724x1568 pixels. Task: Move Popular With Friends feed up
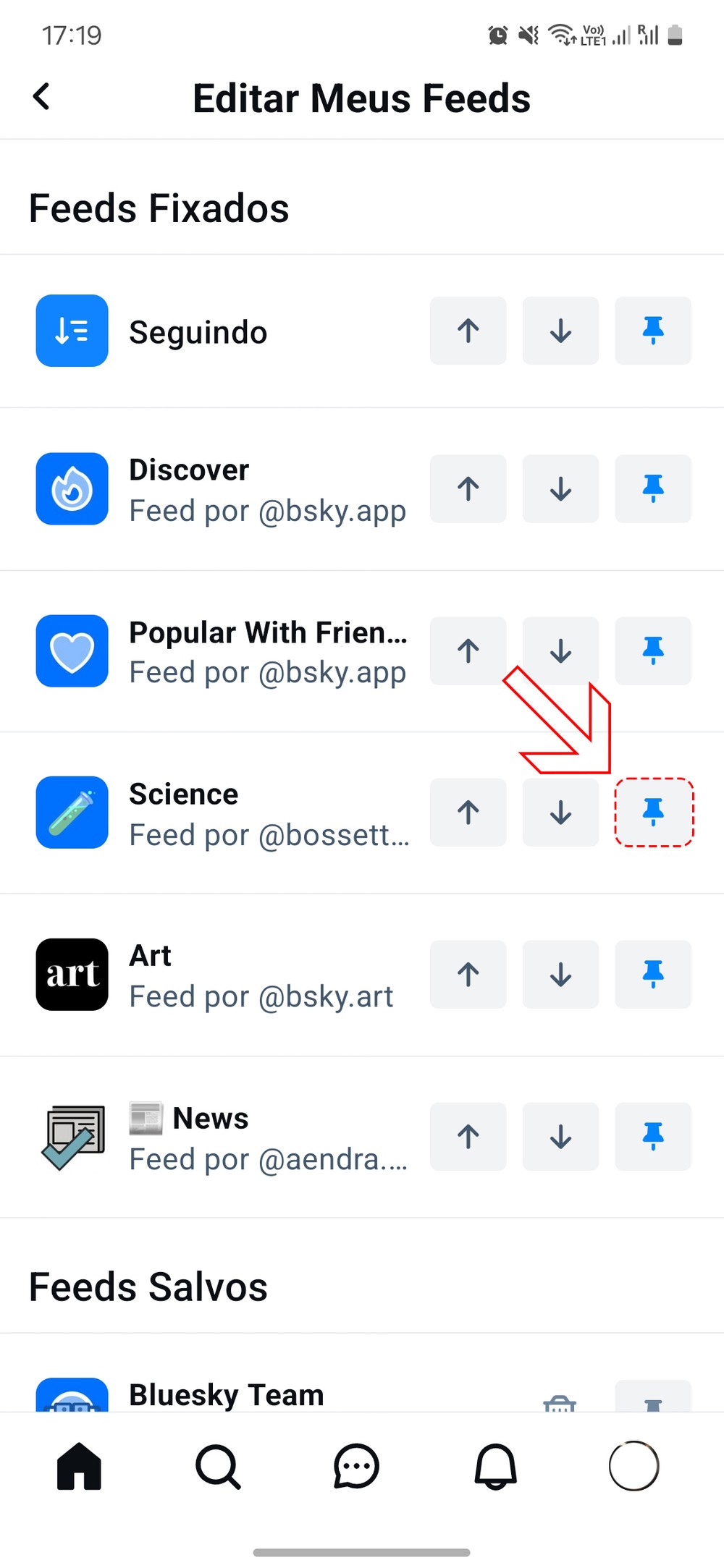(x=468, y=650)
